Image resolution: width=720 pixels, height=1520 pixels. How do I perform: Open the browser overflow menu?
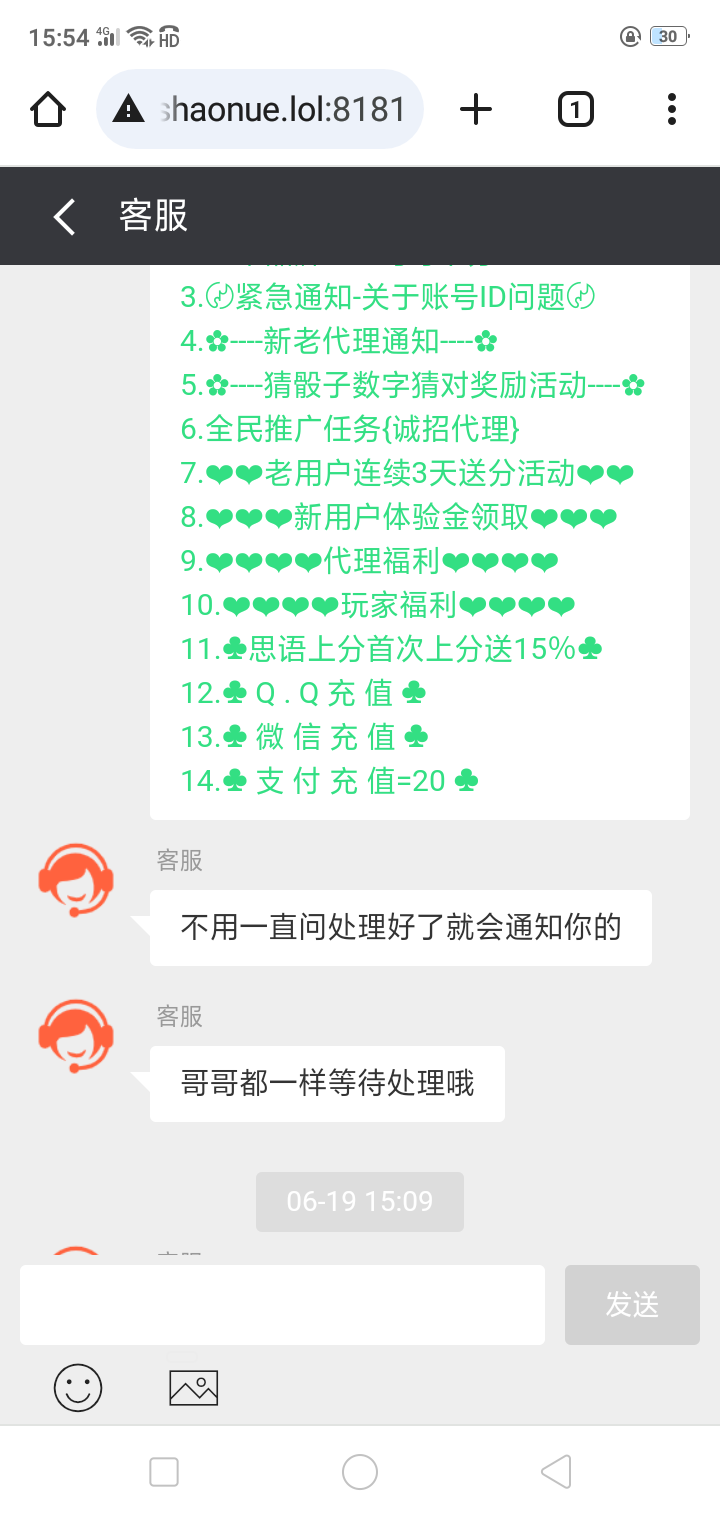(x=671, y=109)
